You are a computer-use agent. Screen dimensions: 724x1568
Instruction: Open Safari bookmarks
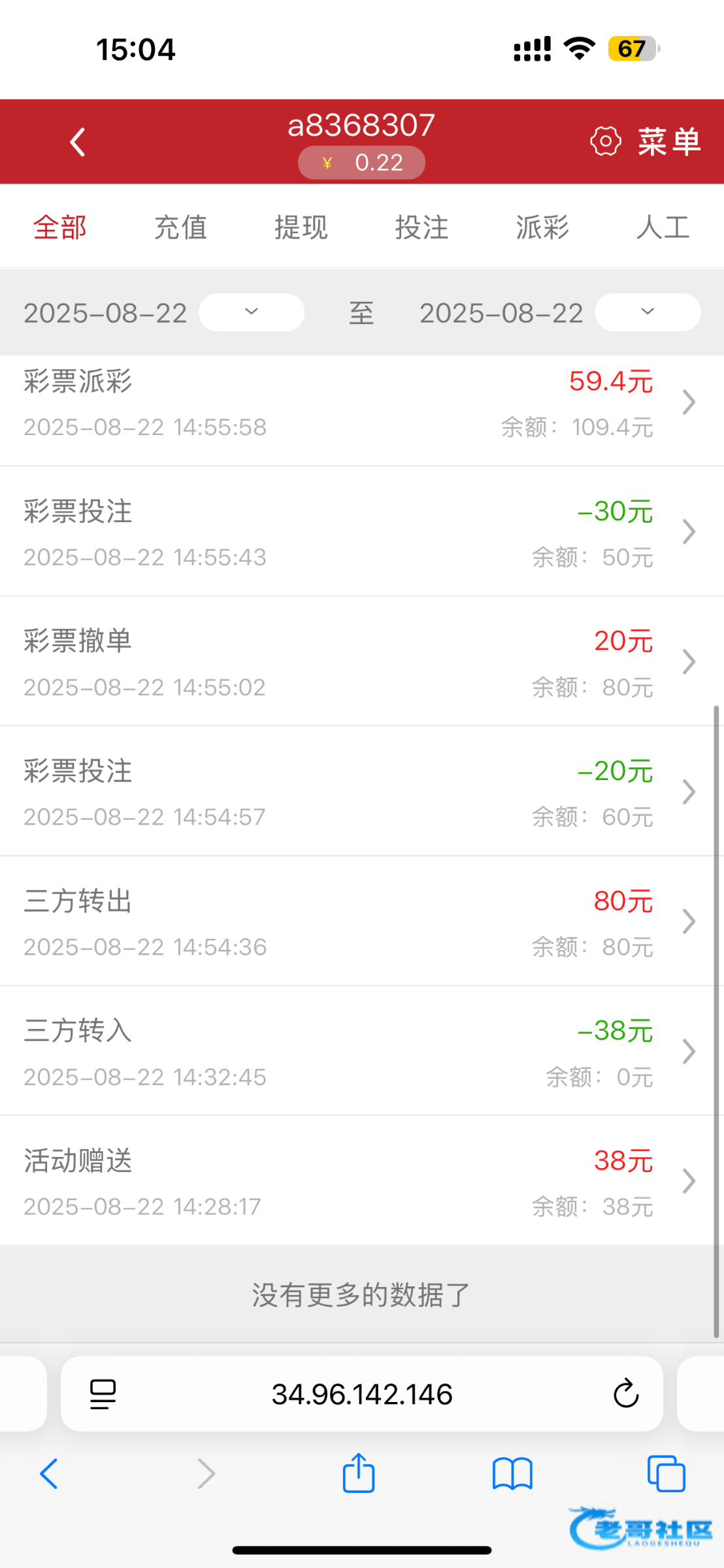[x=512, y=1474]
